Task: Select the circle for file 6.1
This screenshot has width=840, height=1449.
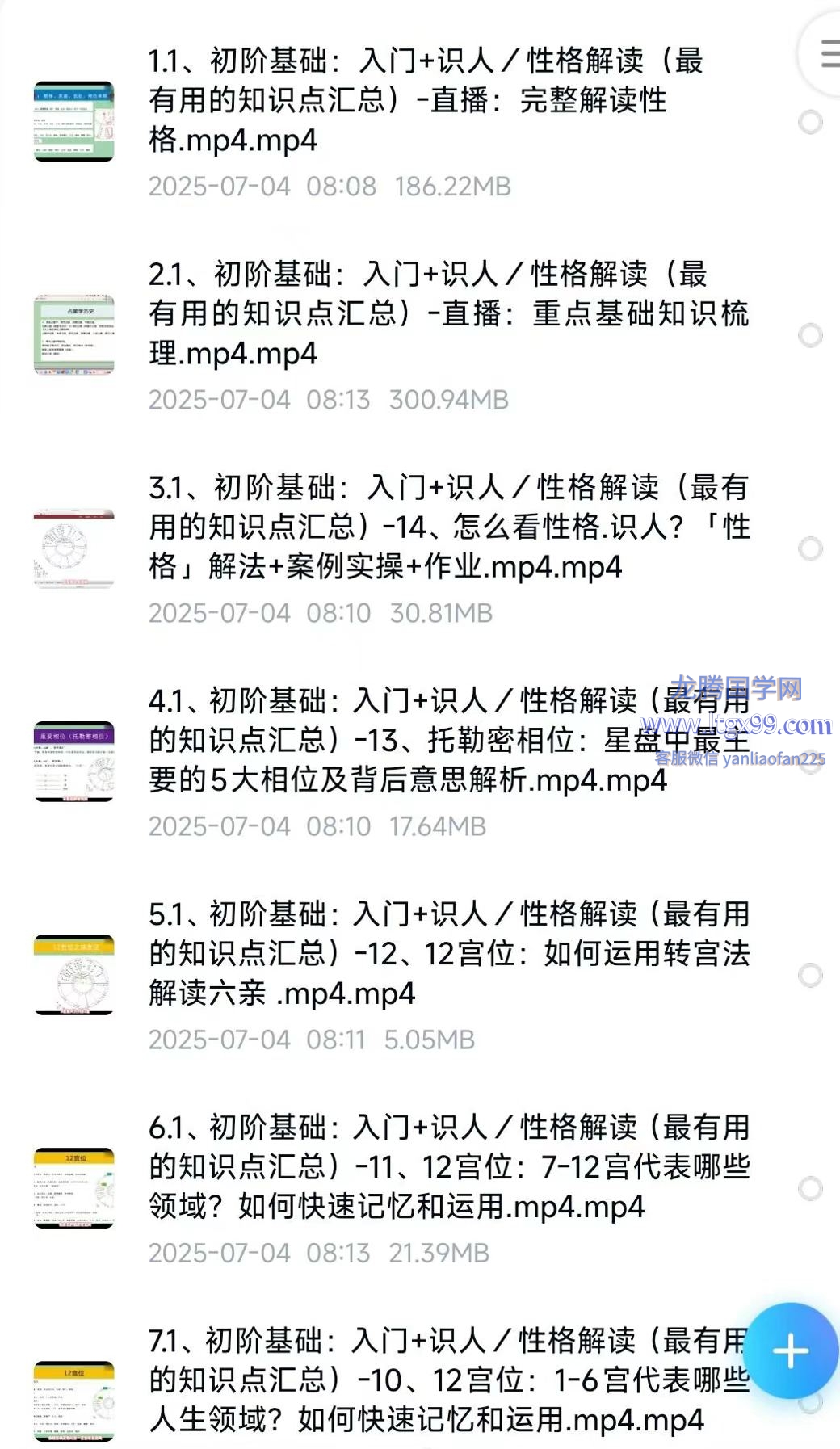Action: (x=810, y=1188)
